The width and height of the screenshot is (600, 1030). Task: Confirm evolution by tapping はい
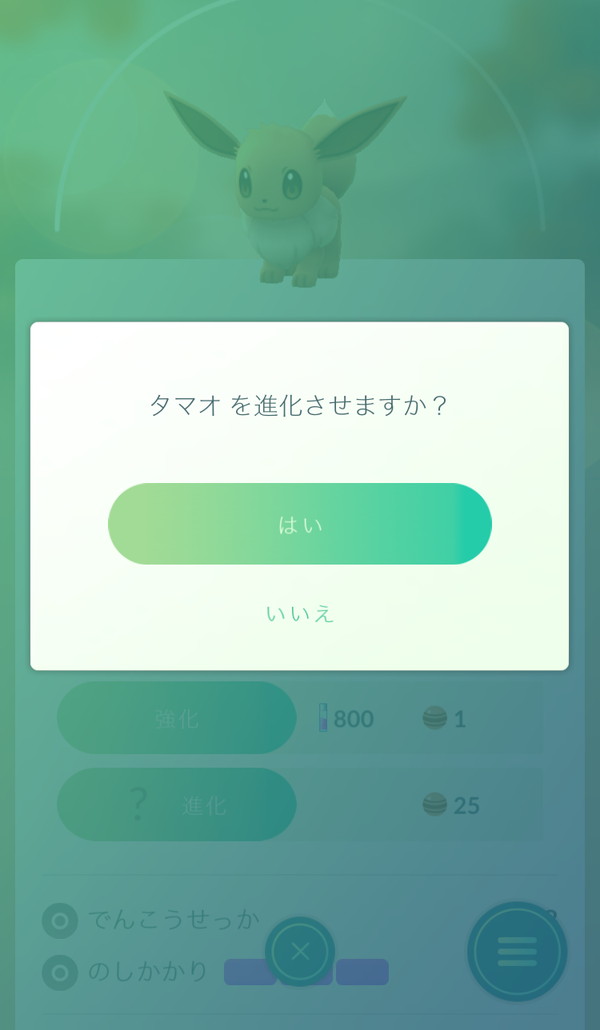pos(300,524)
